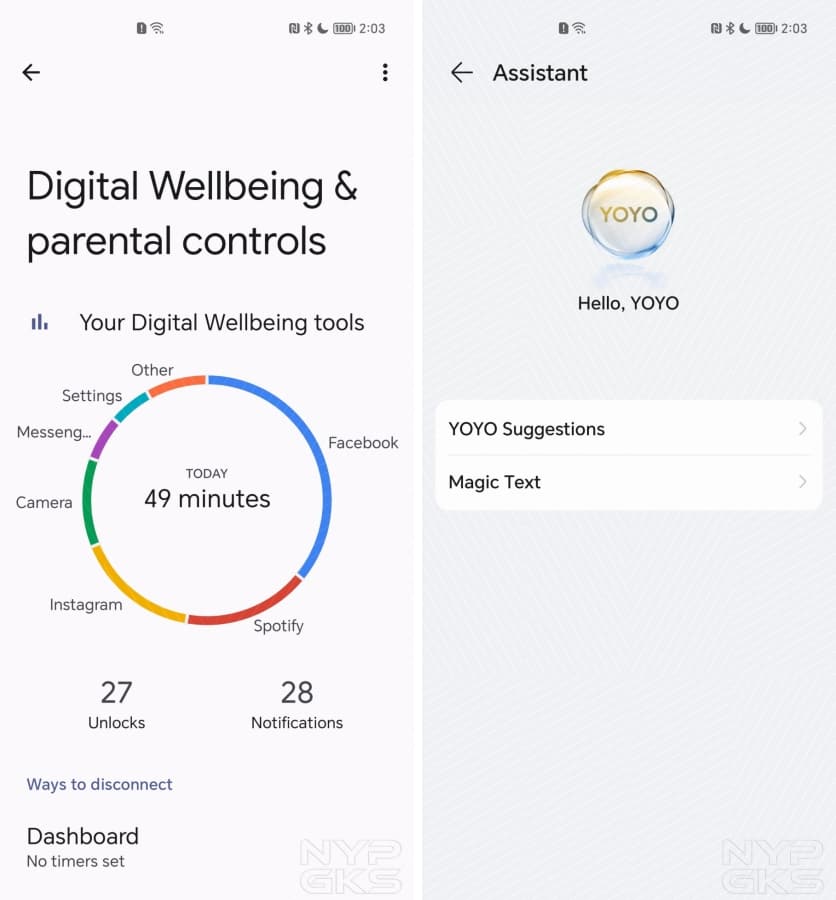Open the three-dot overflow menu

385,72
